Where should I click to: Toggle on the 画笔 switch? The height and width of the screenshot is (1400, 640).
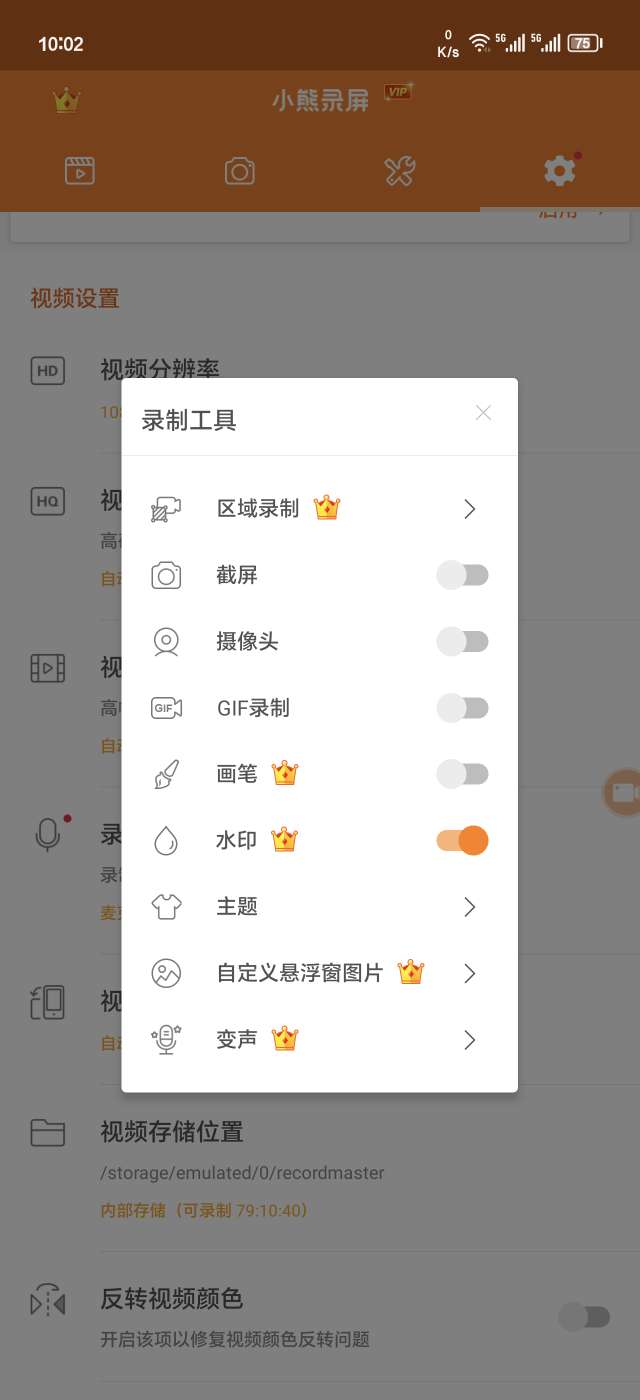(462, 774)
